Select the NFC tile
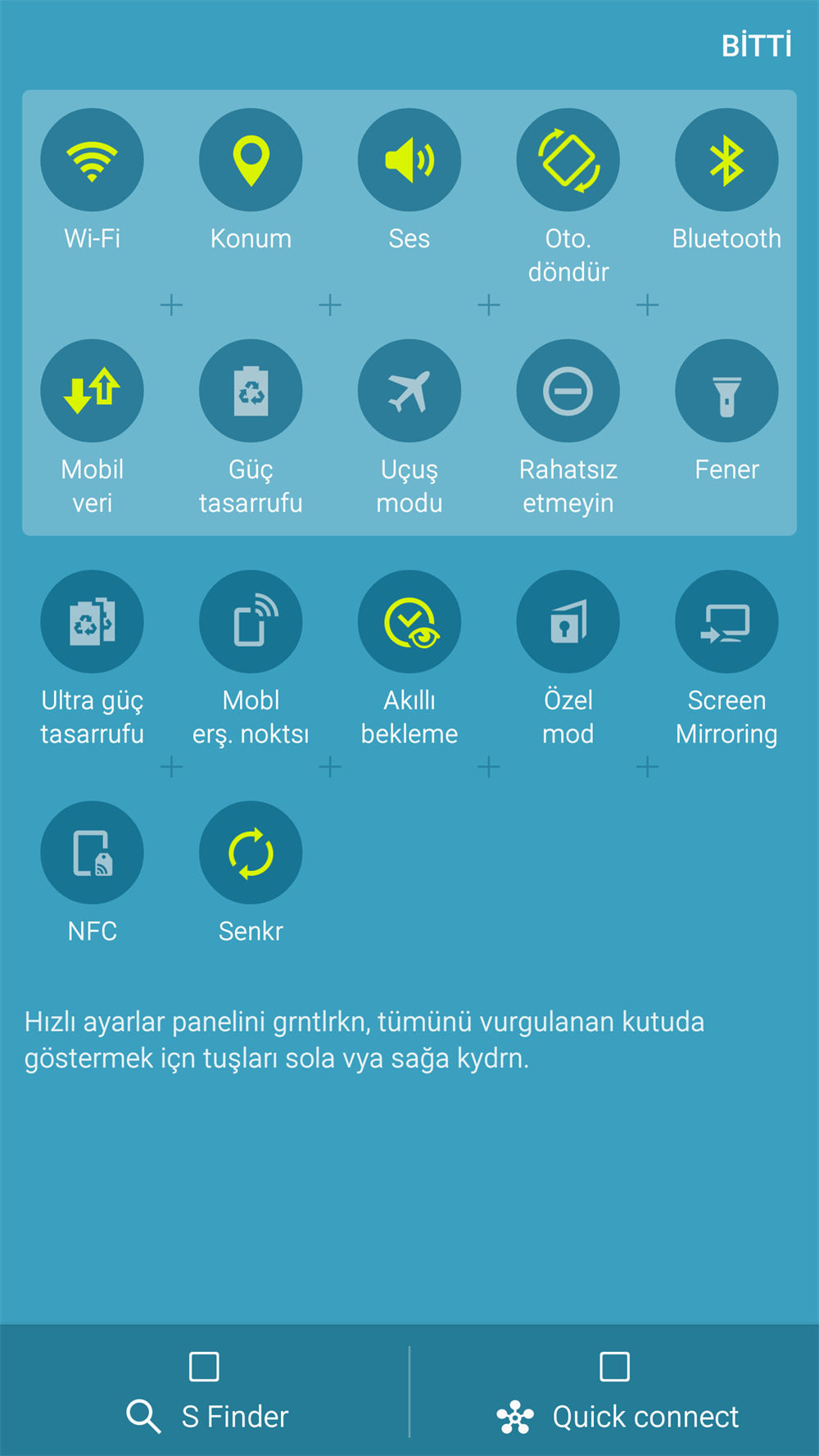Image resolution: width=819 pixels, height=1456 pixels. (92, 853)
